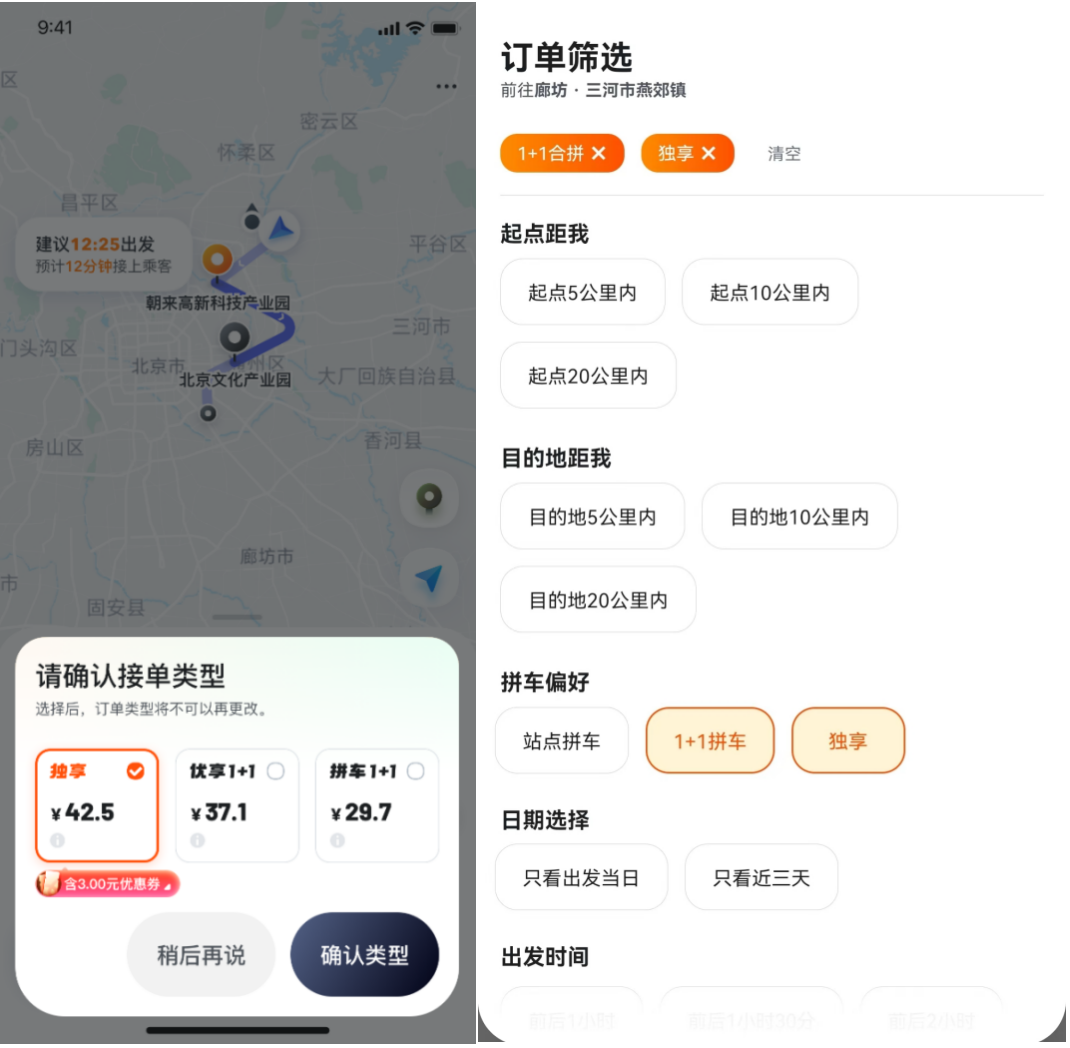
Task: Enable 站点拼车 preference
Action: click(561, 741)
